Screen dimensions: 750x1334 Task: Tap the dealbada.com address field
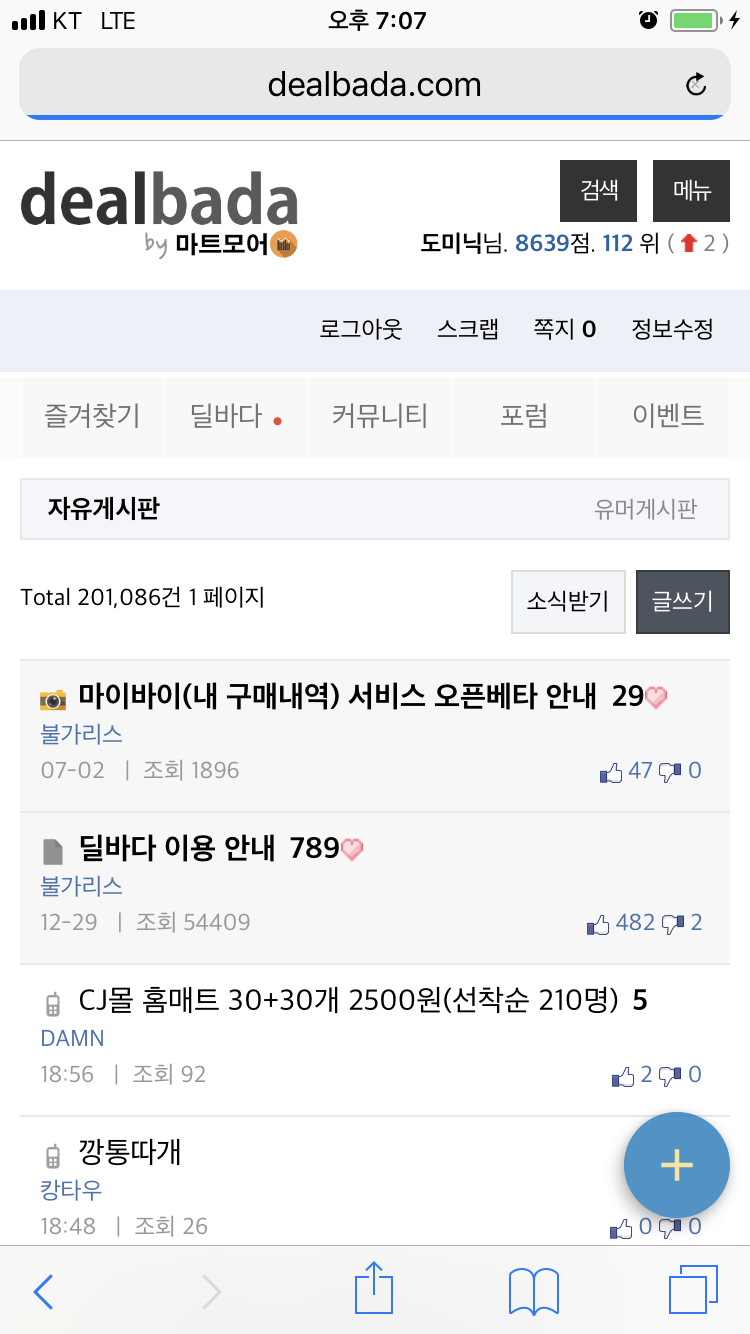click(374, 84)
